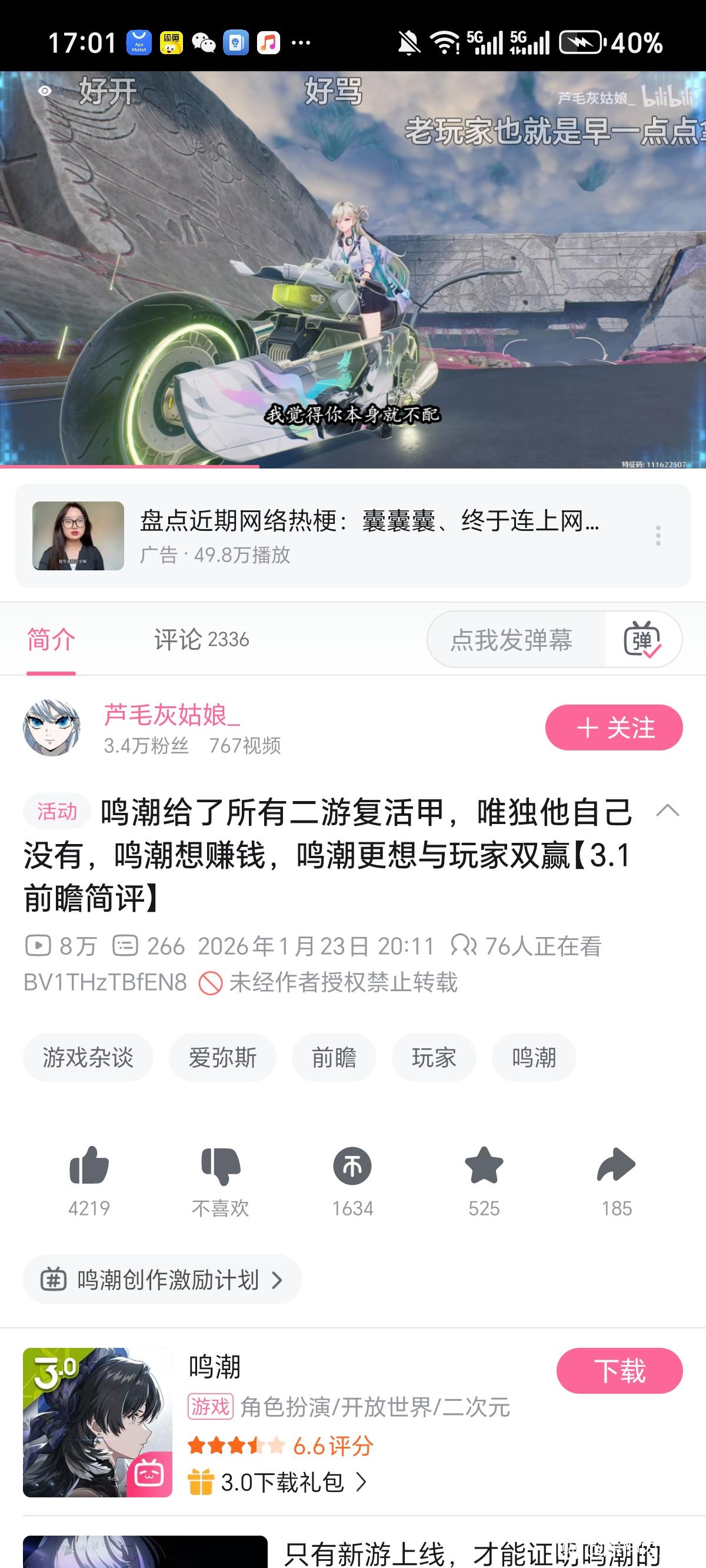Mark video as 不喜欢

click(x=220, y=1166)
